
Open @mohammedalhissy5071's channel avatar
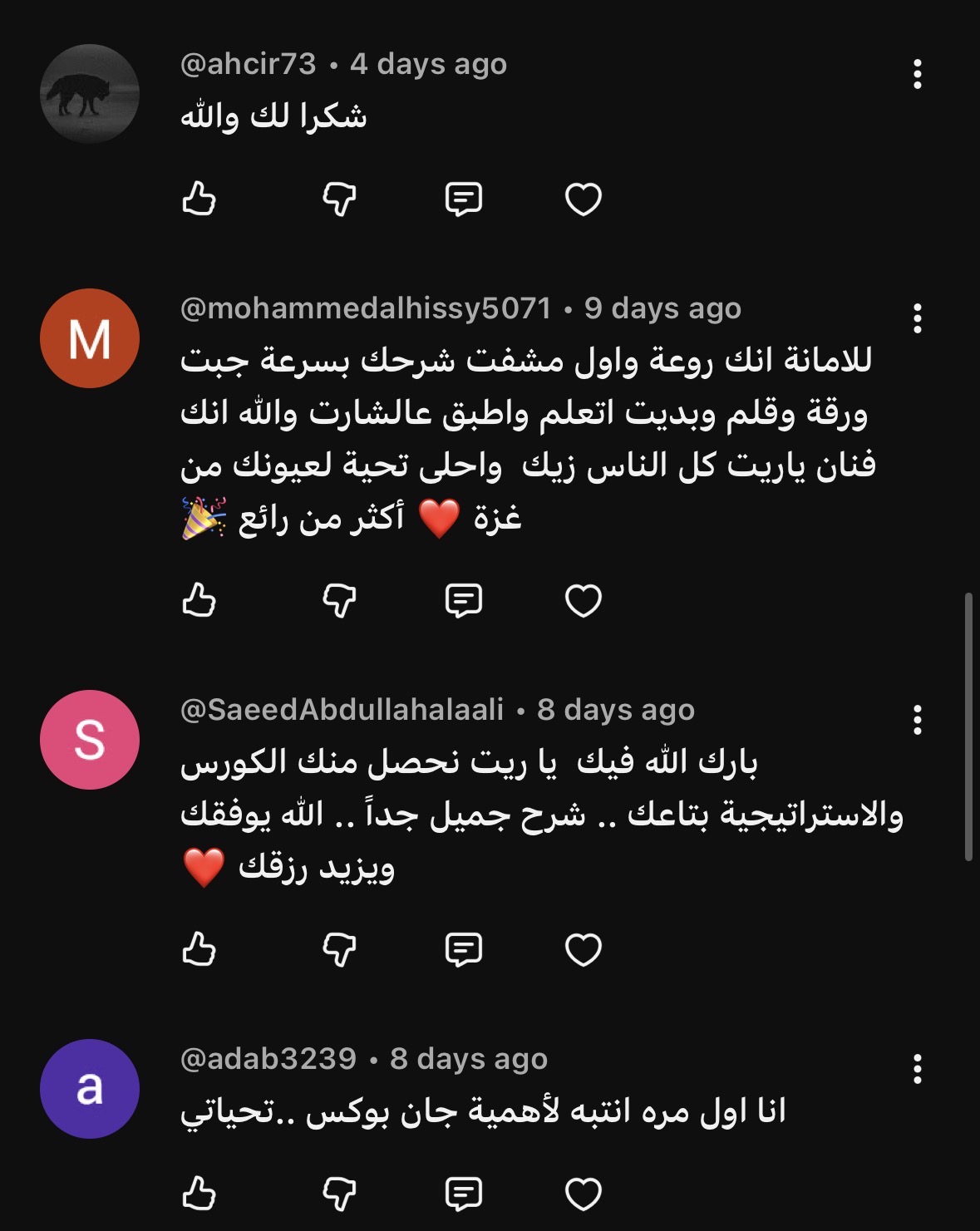coord(90,338)
